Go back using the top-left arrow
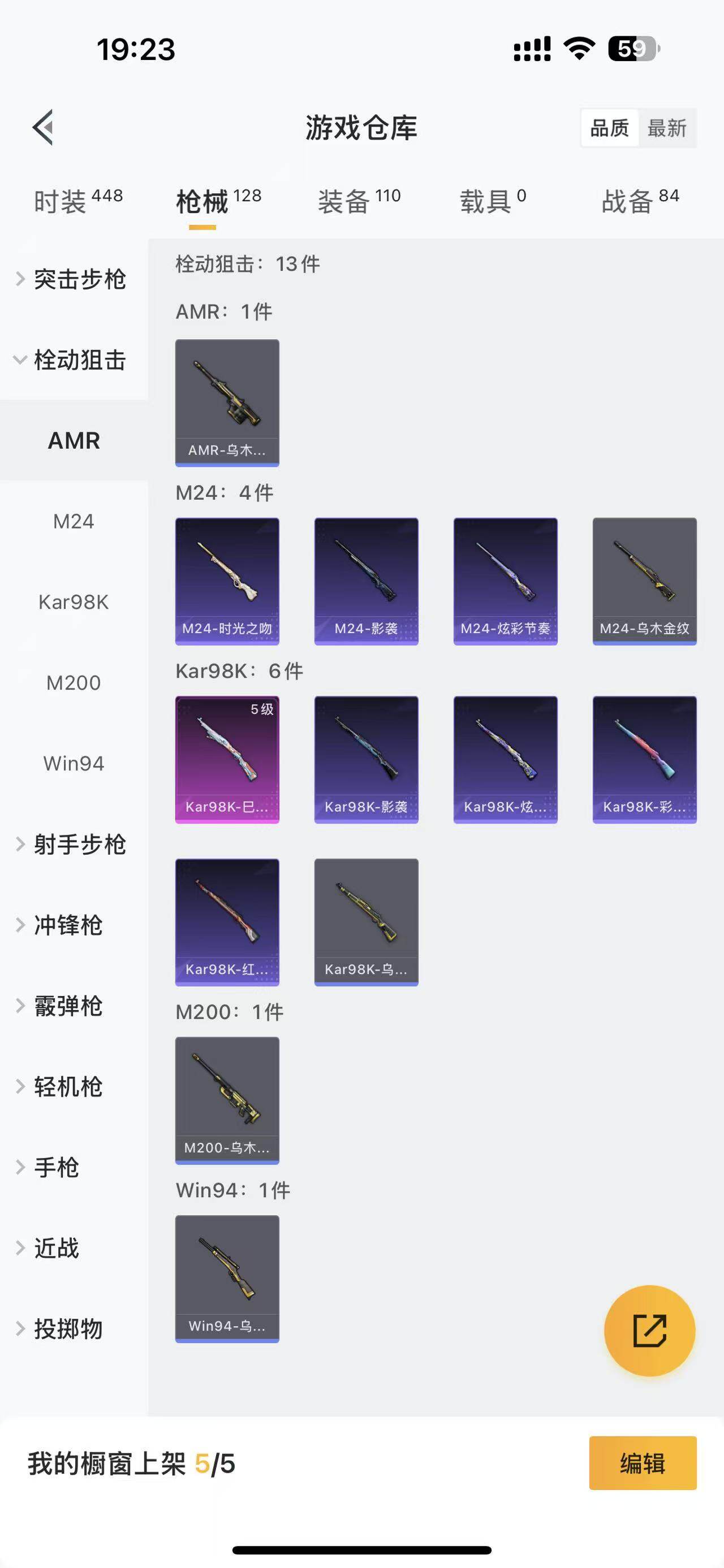This screenshot has width=724, height=1568. point(43,127)
